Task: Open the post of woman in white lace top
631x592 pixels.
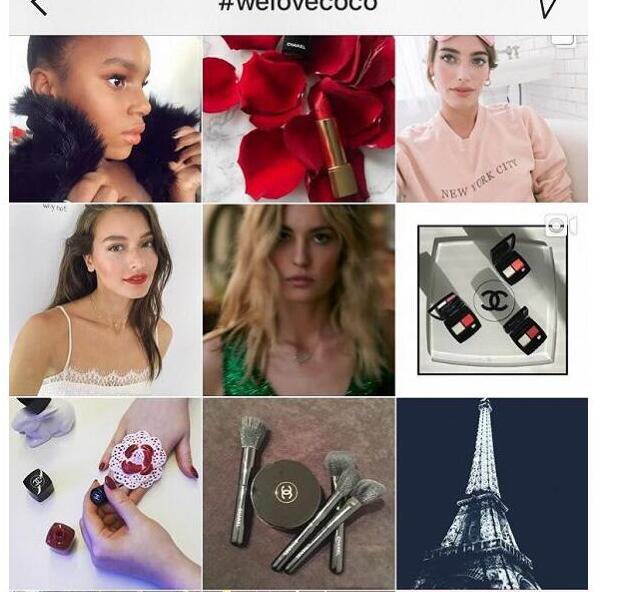Action: (105, 300)
